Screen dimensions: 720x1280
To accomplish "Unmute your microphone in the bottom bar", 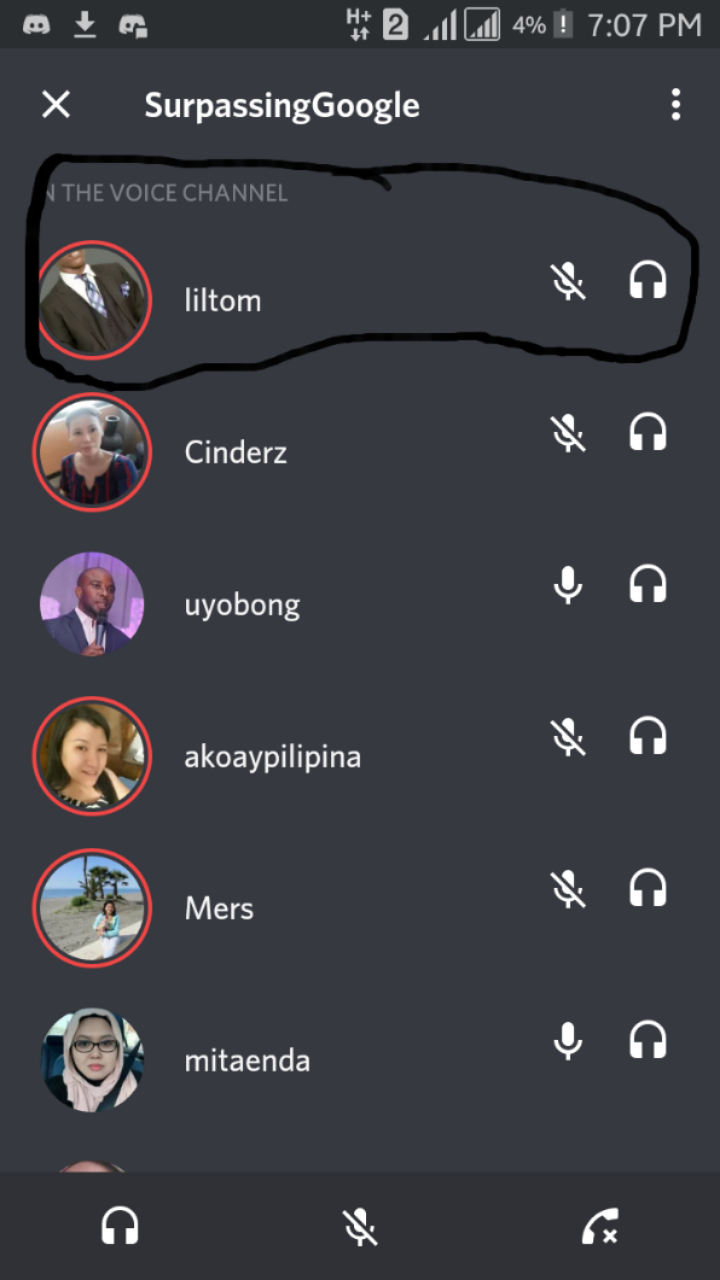I will pos(360,1226).
